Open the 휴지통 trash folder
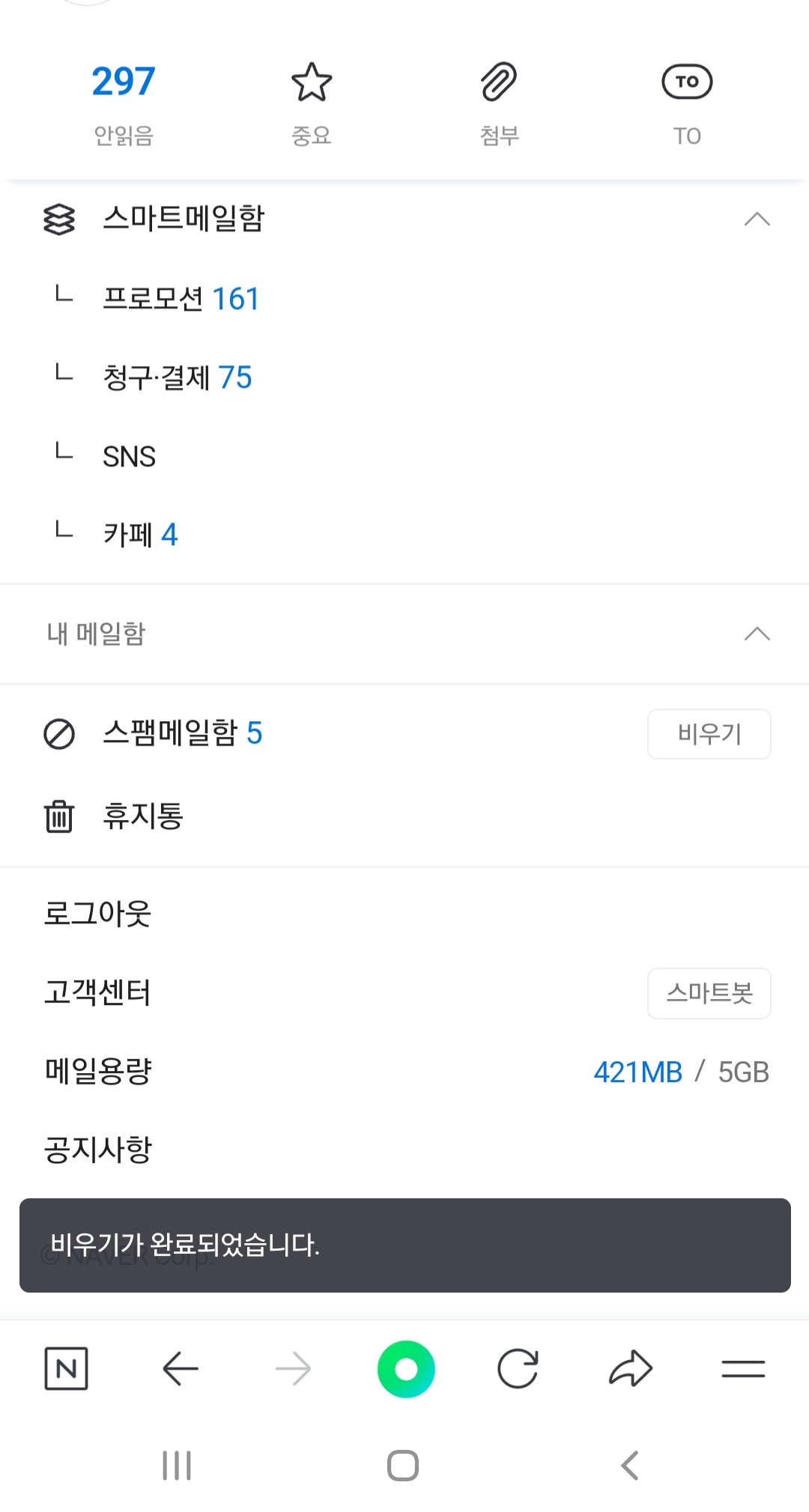The width and height of the screenshot is (809, 1512). [x=143, y=816]
